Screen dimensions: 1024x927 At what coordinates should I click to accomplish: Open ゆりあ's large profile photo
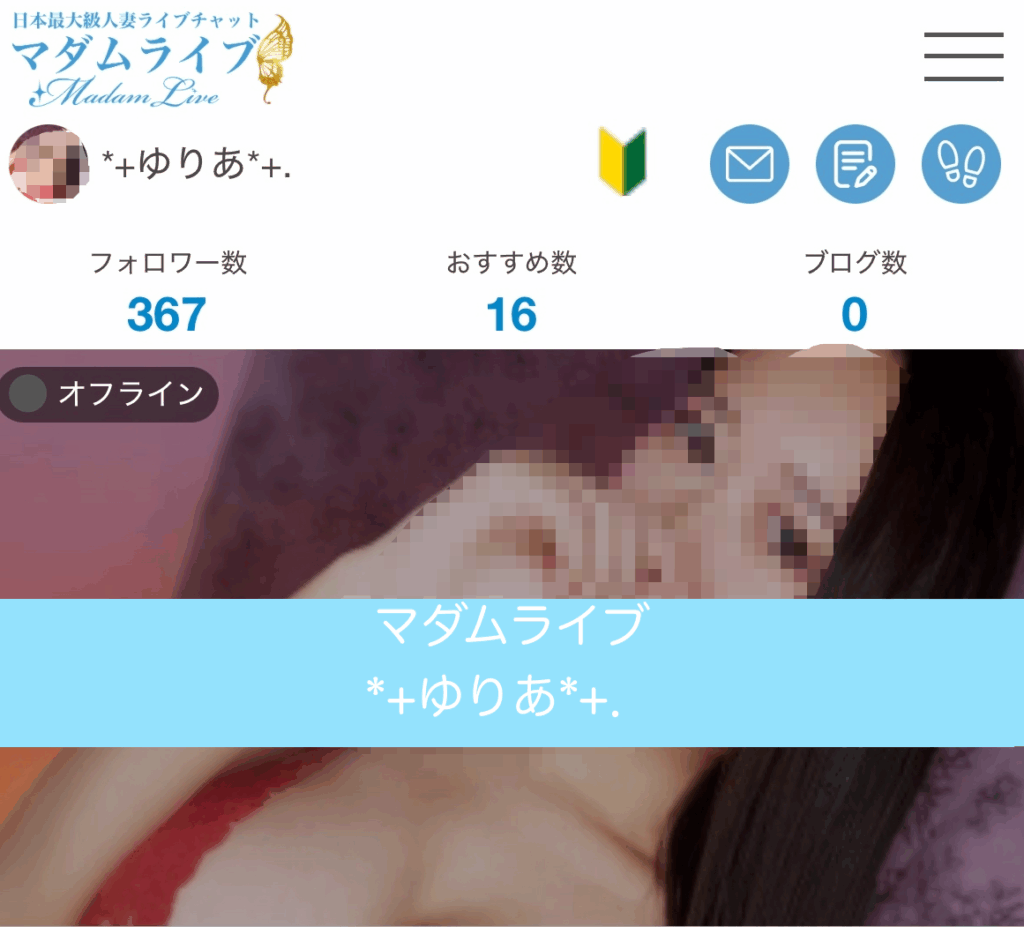pyautogui.click(x=512, y=480)
